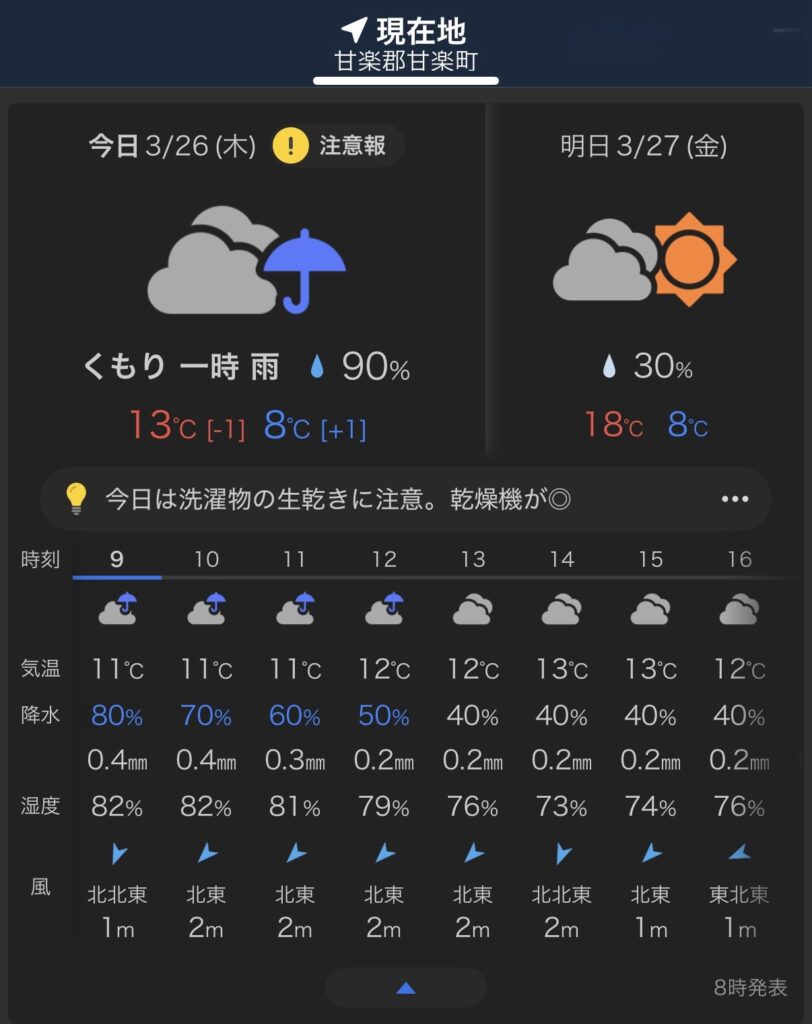
Task: View the 注意報 weather advisory
Action: 337,146
